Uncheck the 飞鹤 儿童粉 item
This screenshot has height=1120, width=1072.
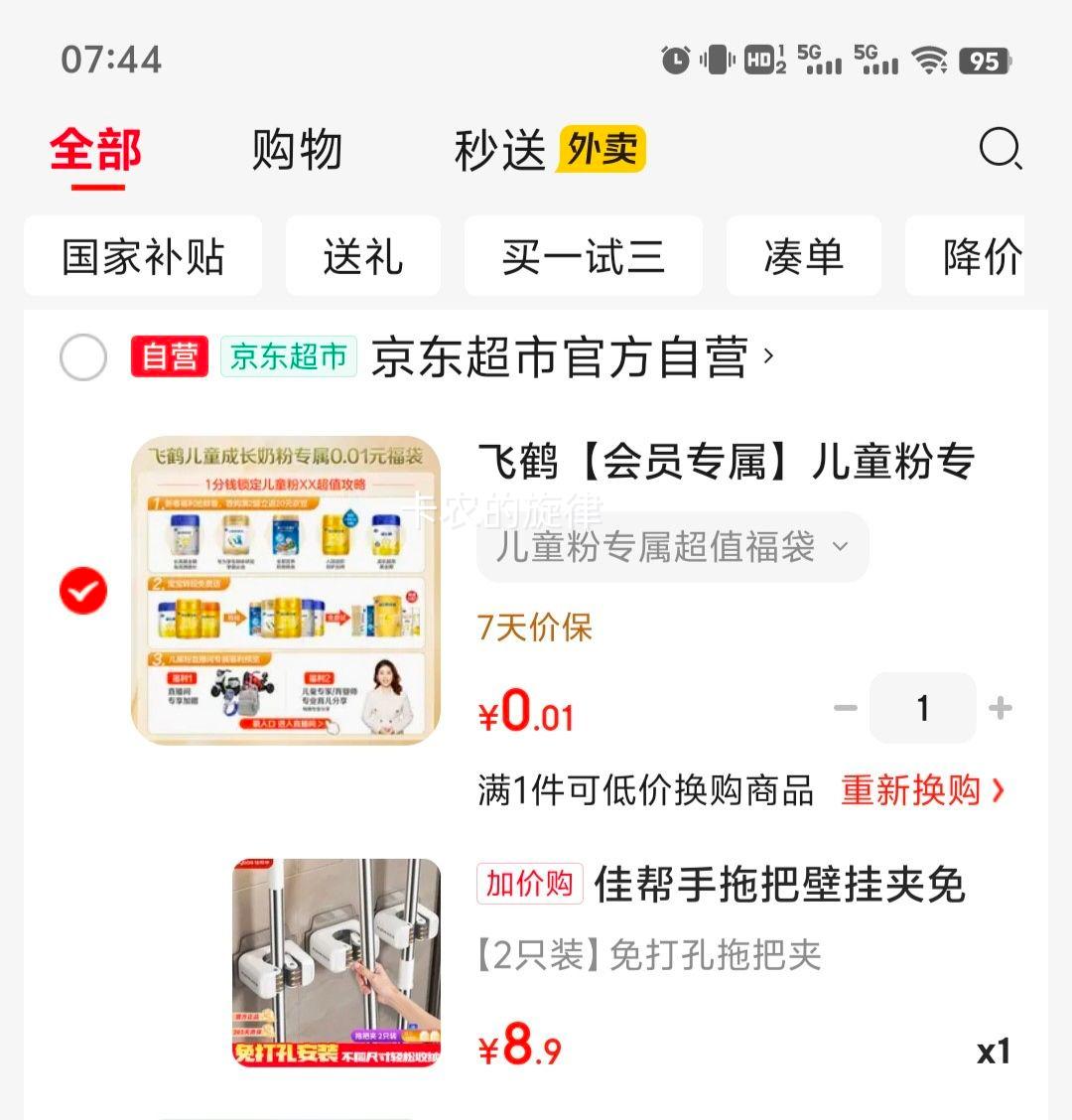[83, 591]
